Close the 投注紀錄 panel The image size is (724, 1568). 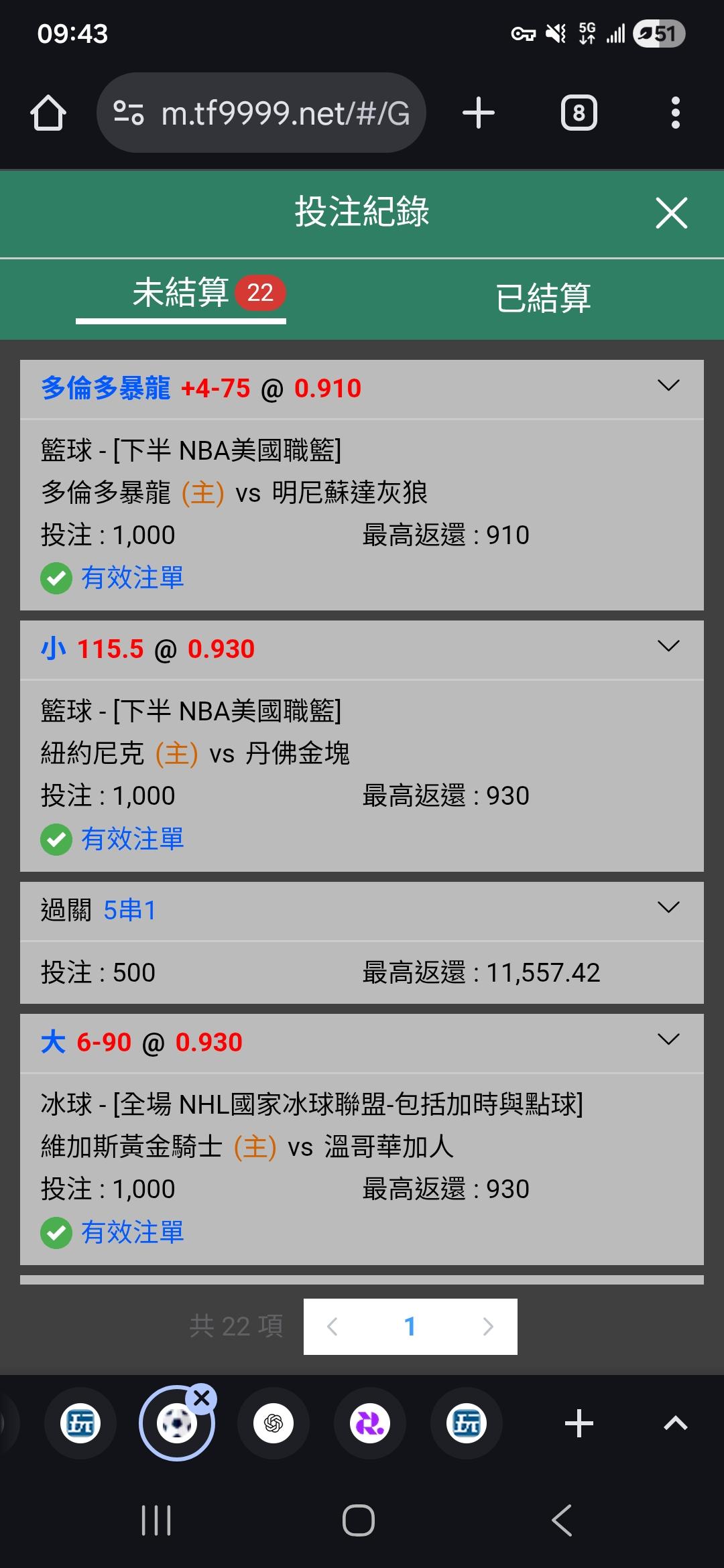pyautogui.click(x=671, y=213)
